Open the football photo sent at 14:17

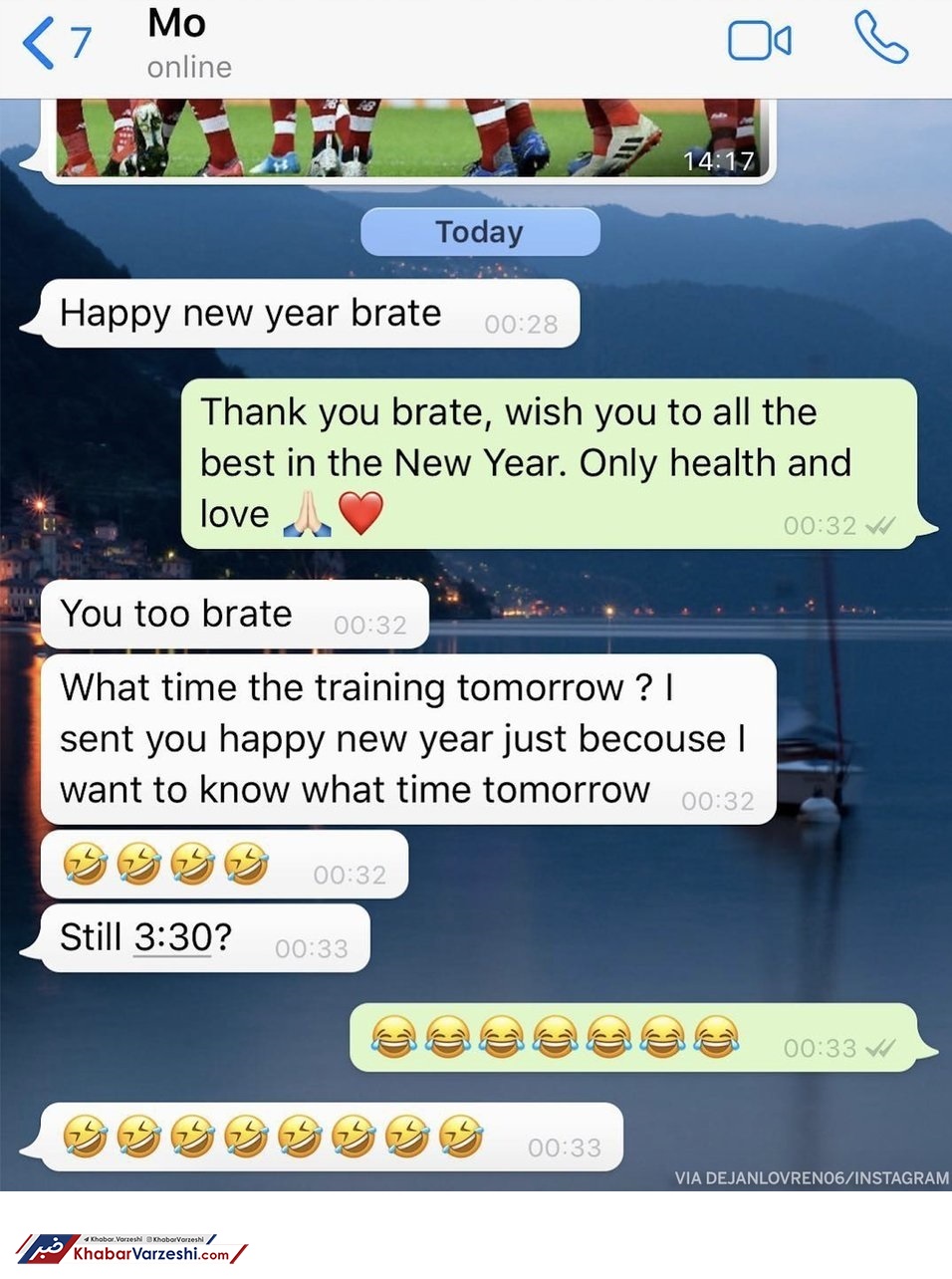408,139
